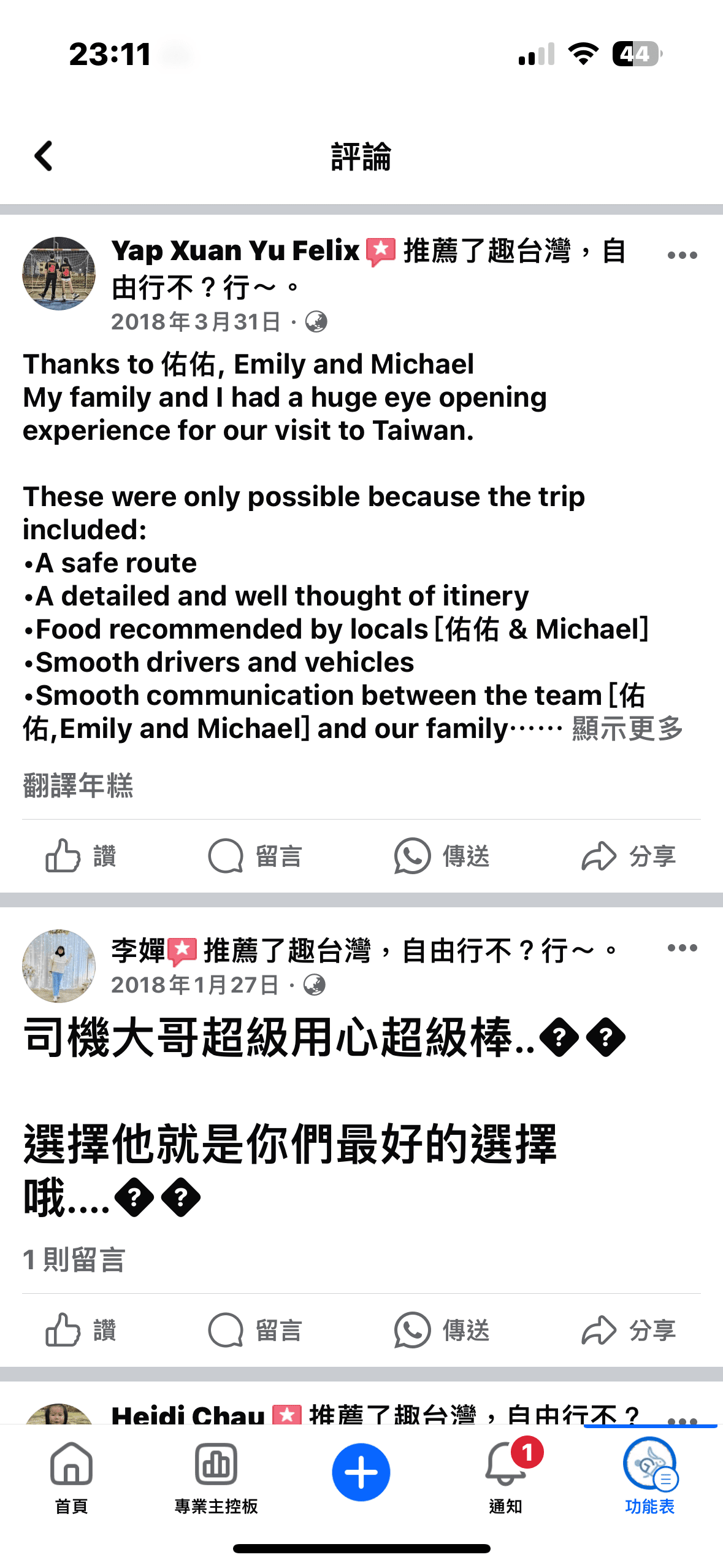Create a new post with plus button
This screenshot has height=1568, width=723.
click(361, 1472)
